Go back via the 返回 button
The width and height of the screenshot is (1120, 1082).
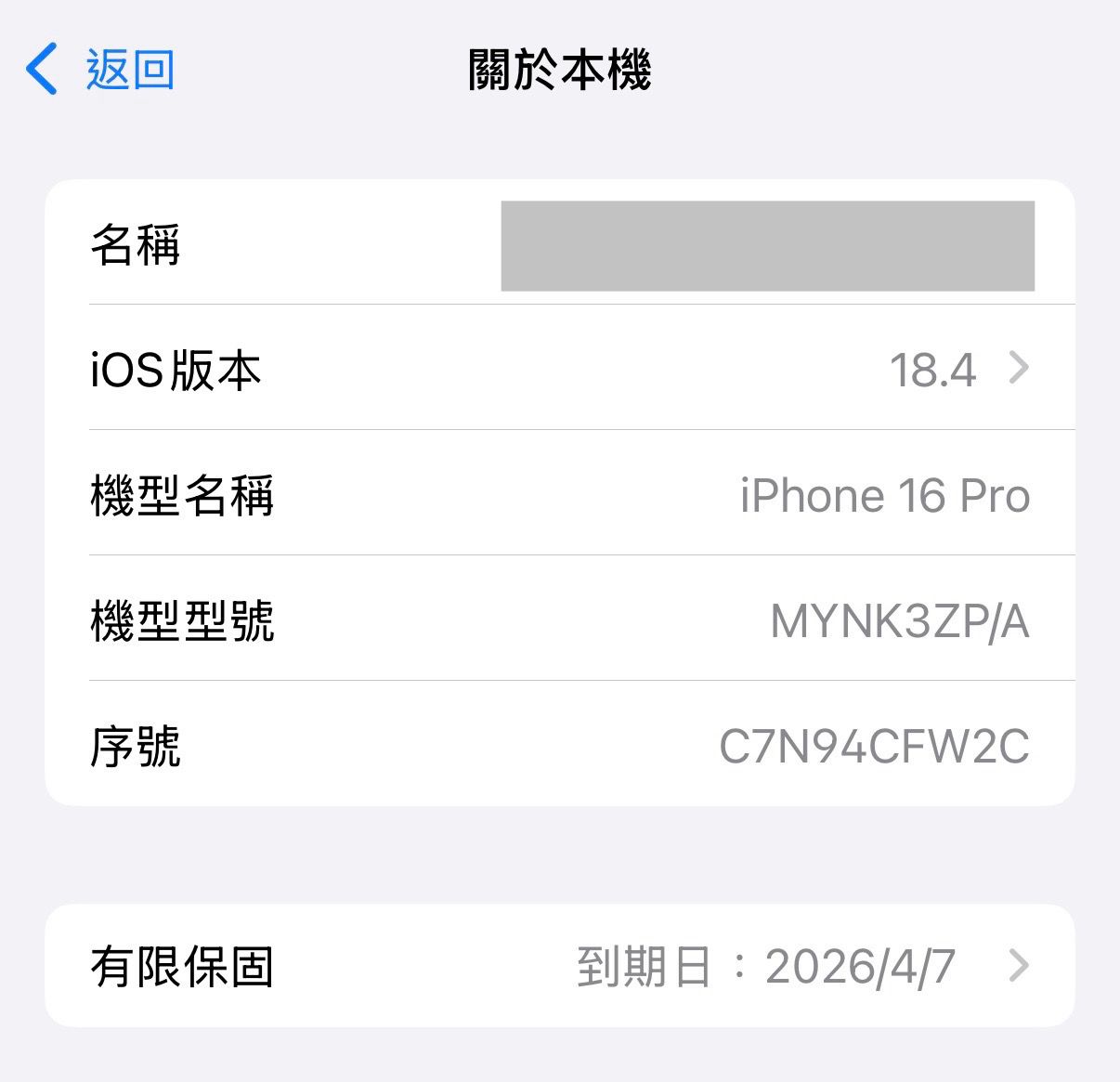[100, 70]
